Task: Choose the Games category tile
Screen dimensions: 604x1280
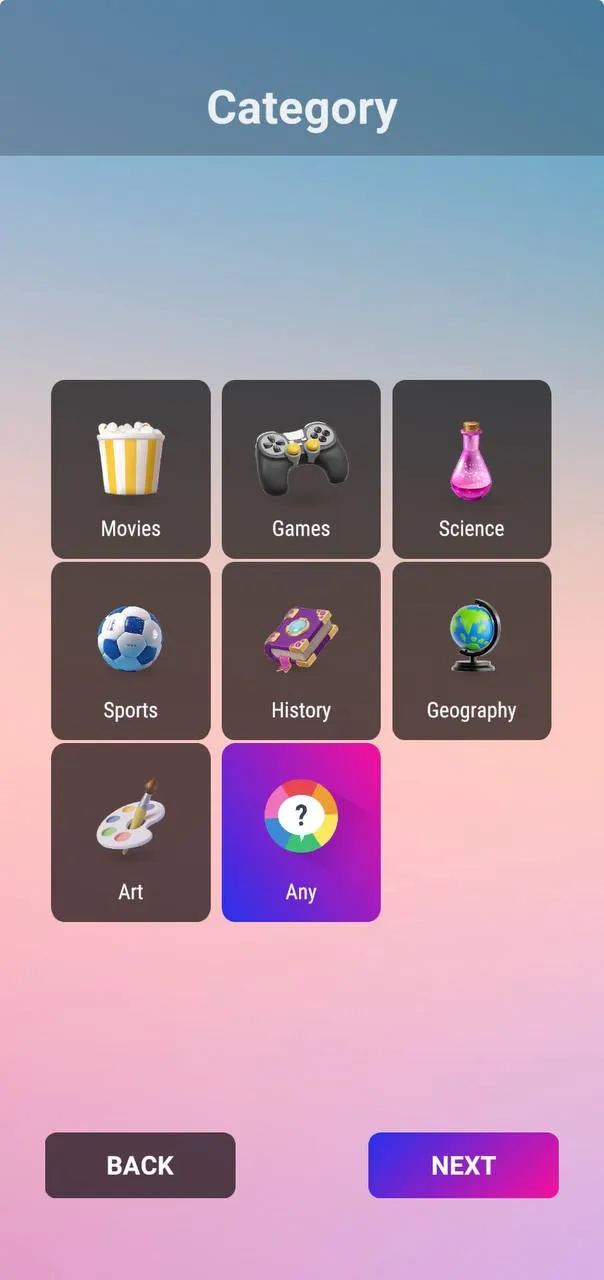Action: click(x=301, y=469)
